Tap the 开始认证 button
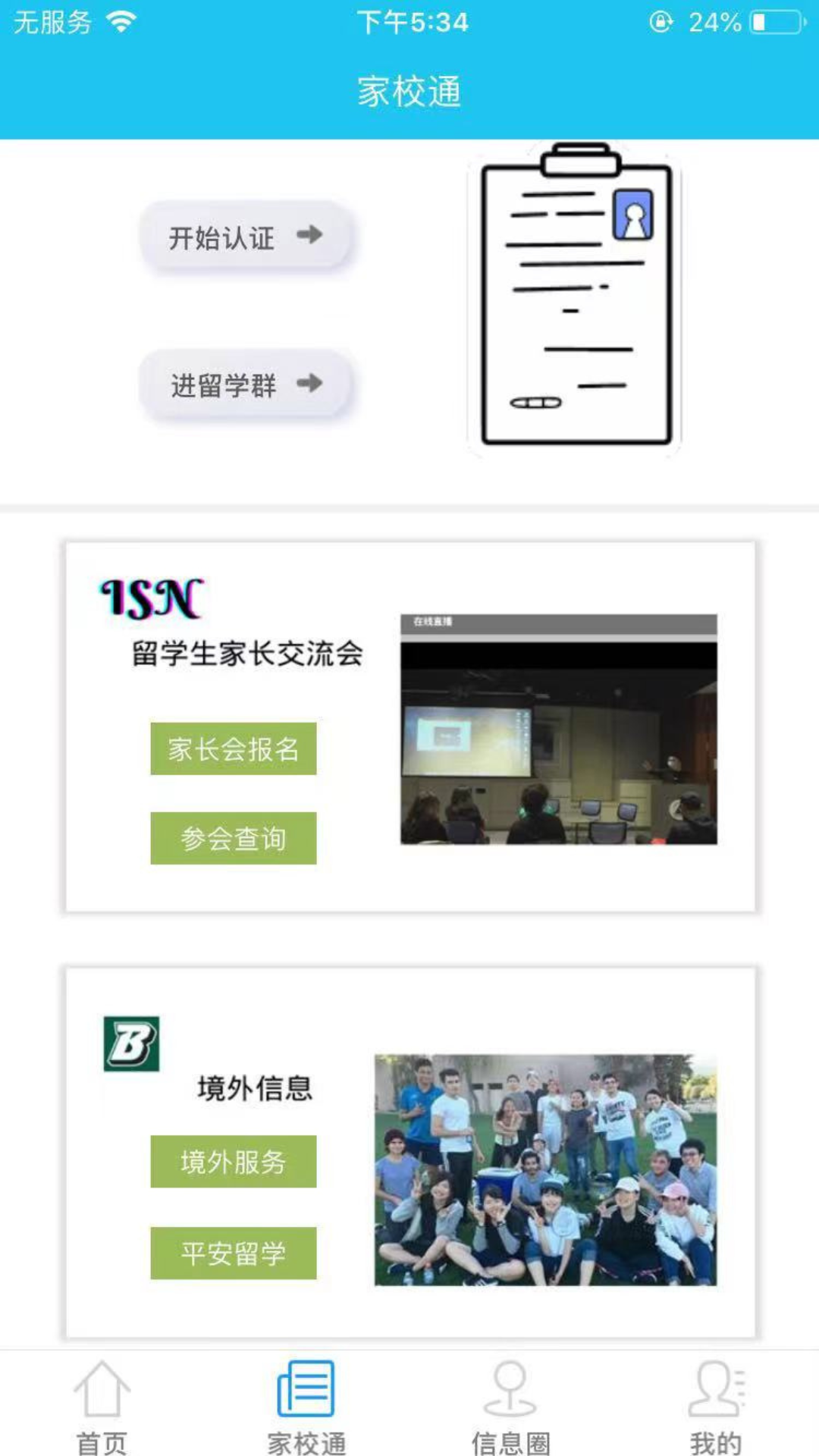Viewport: 819px width, 1456px height. [246, 237]
